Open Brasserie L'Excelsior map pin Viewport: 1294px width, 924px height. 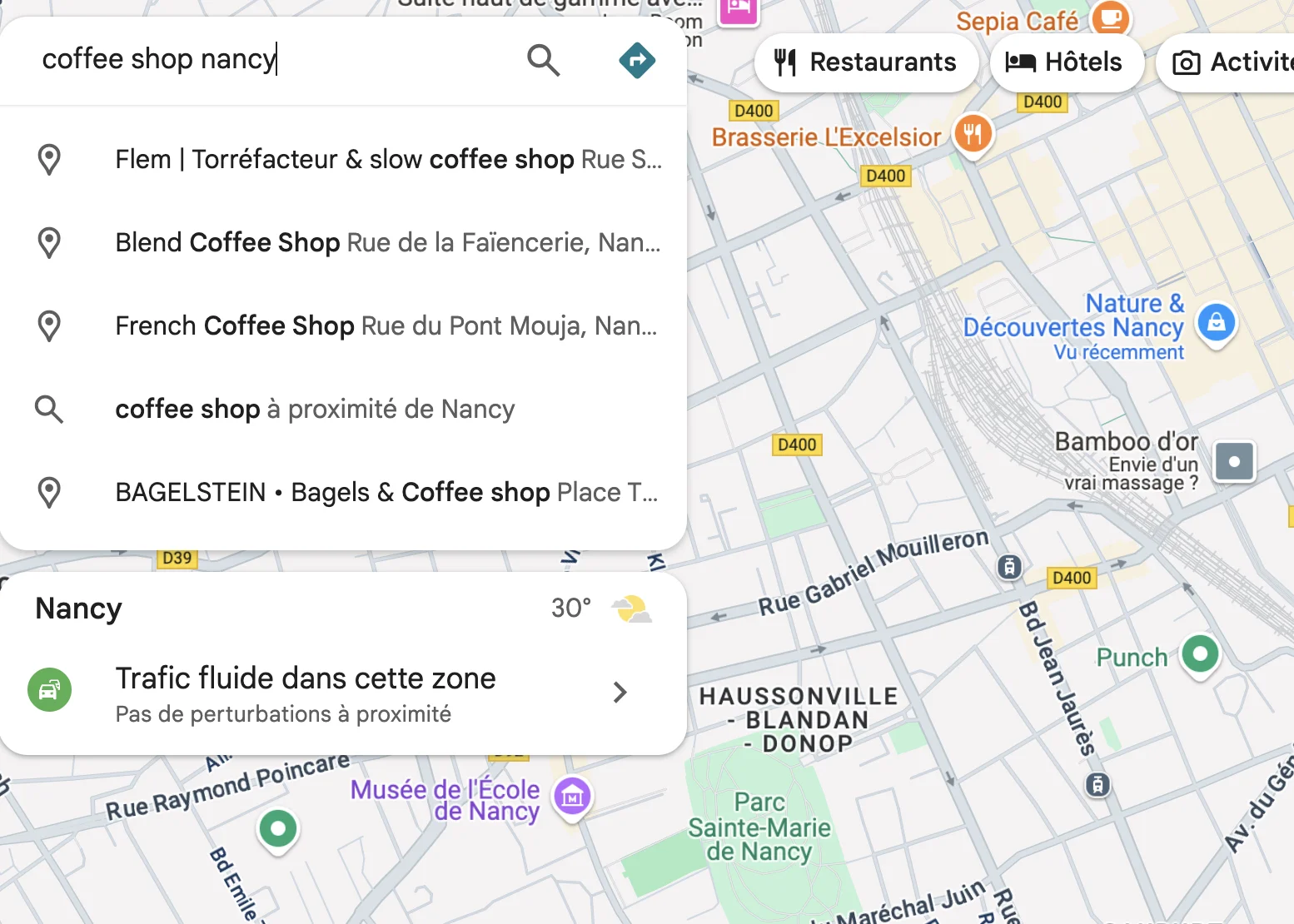pos(973,133)
